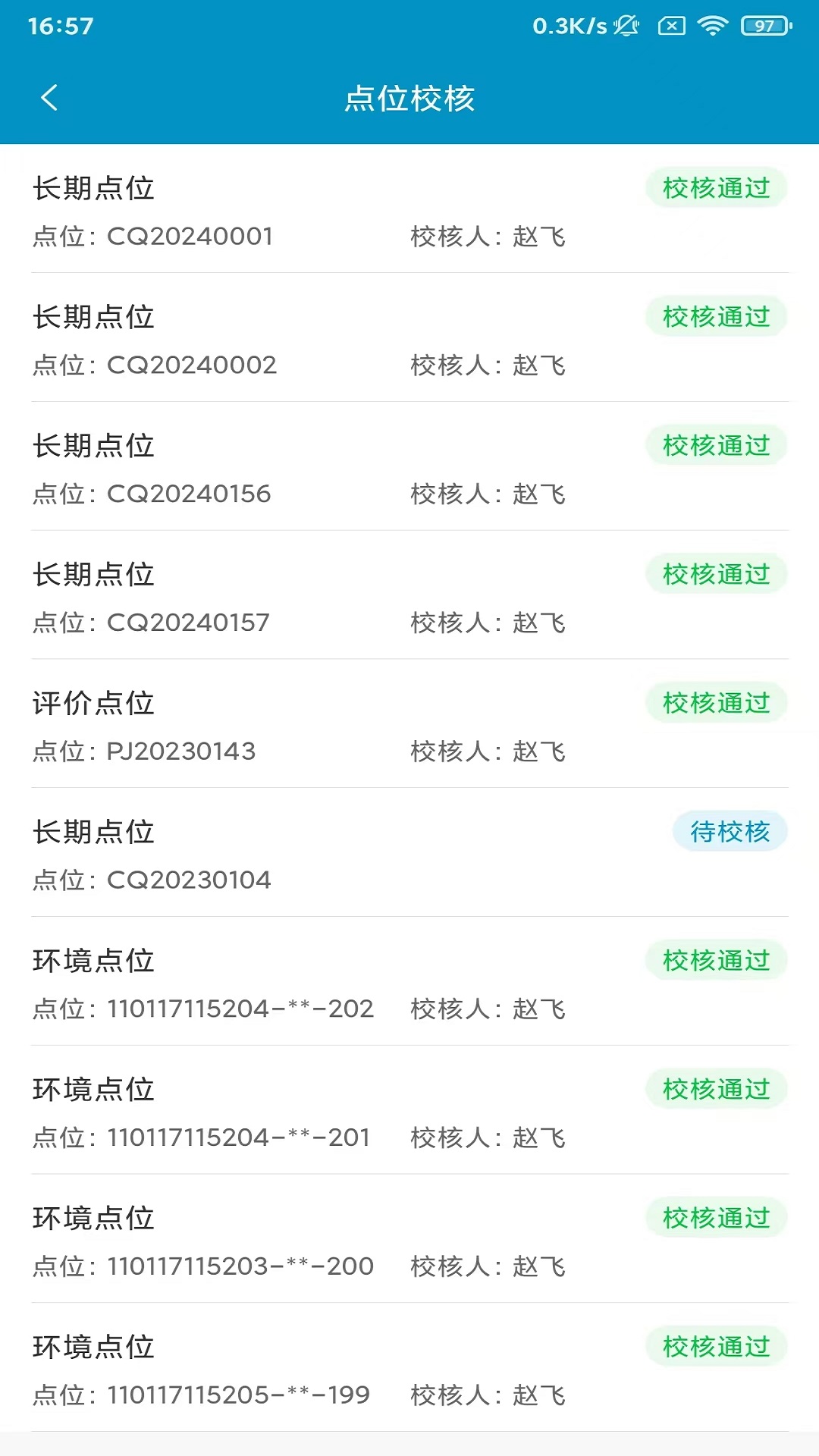The width and height of the screenshot is (819, 1456).
Task: Tap the back arrow to return
Action: [49, 99]
